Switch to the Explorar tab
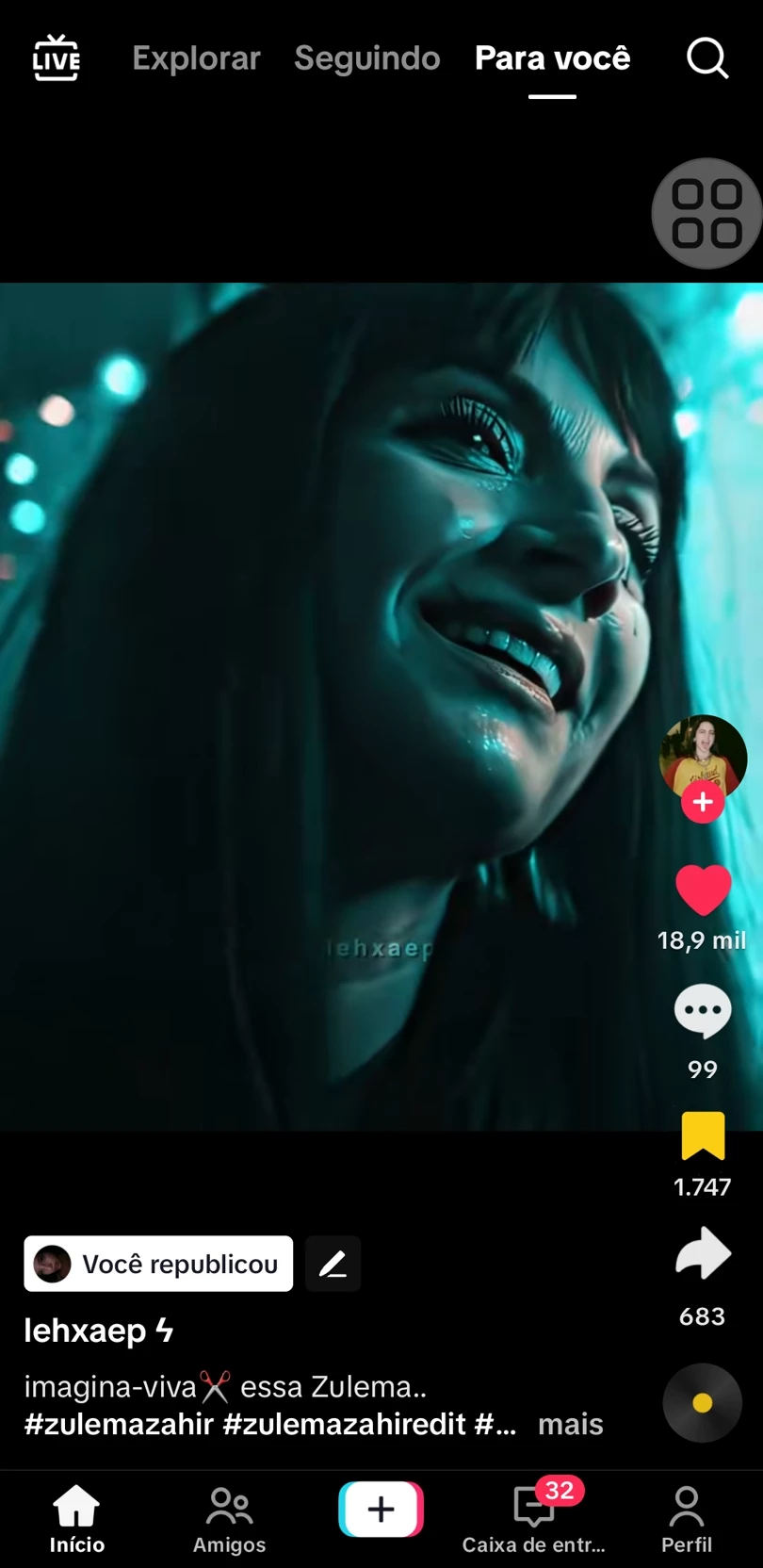This screenshot has height=1568, width=763. pyautogui.click(x=196, y=58)
